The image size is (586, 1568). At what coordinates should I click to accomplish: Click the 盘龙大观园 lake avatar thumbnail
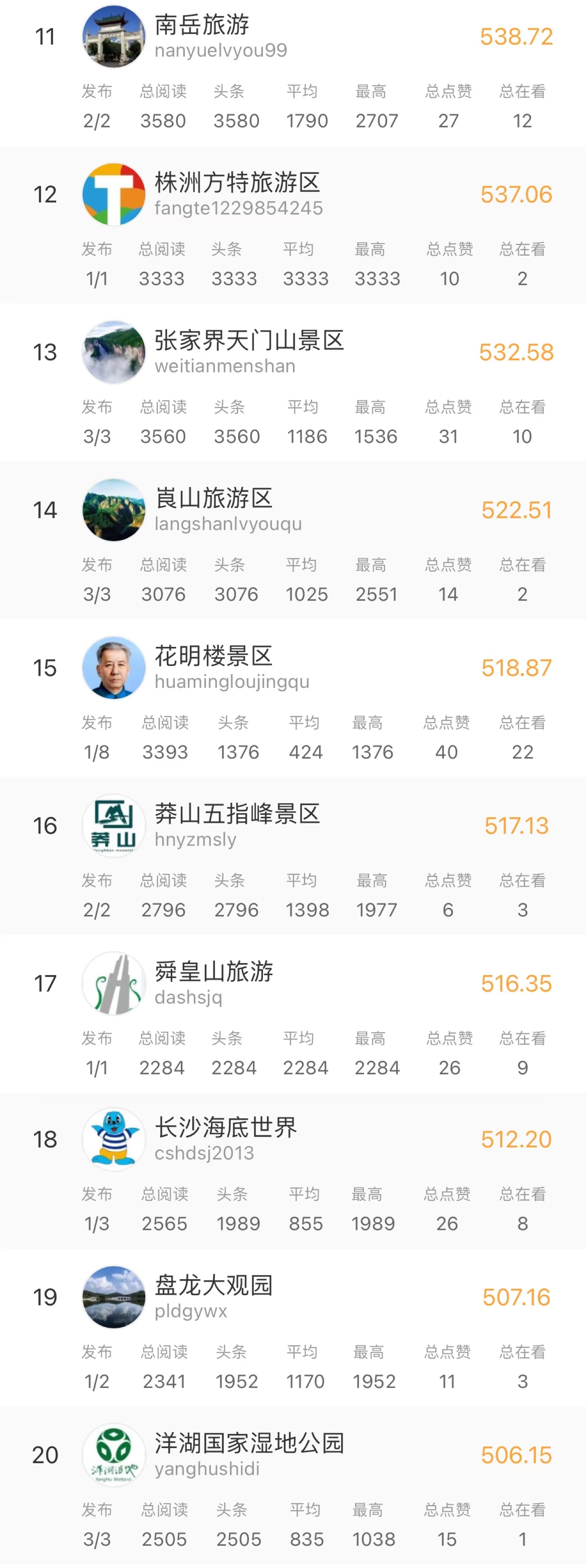click(114, 1298)
